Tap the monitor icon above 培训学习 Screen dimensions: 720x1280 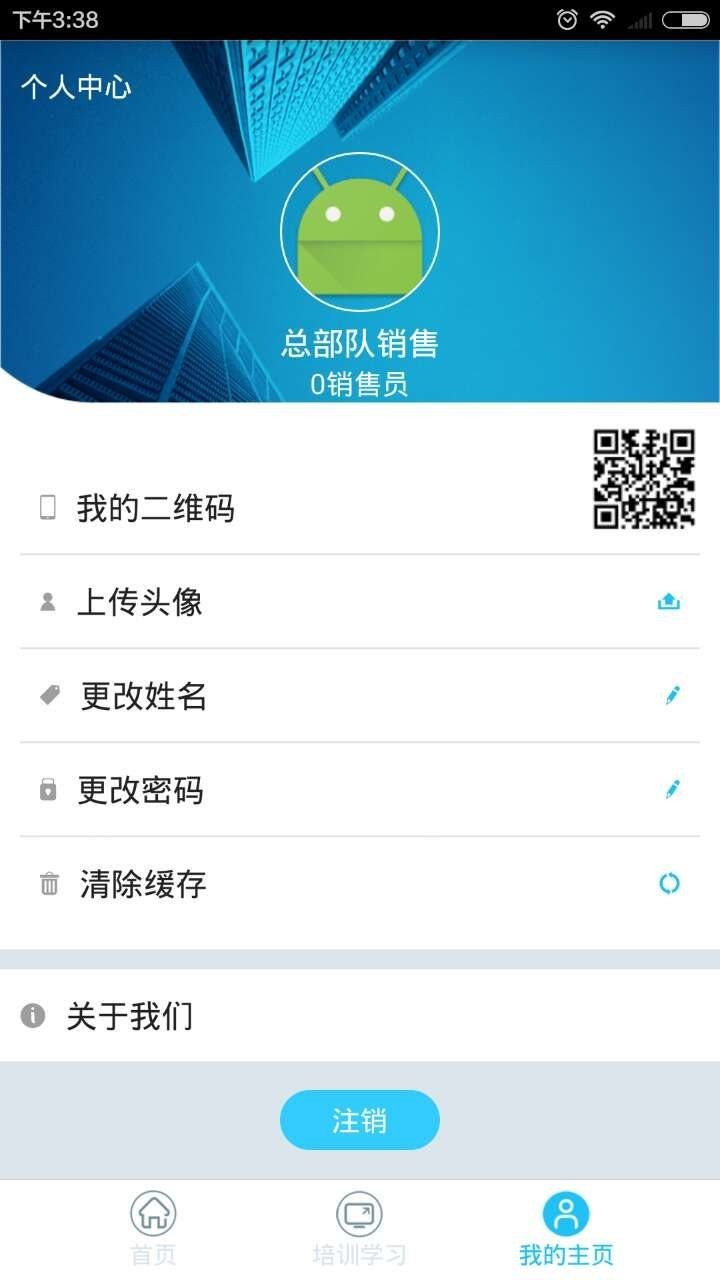(x=360, y=1213)
